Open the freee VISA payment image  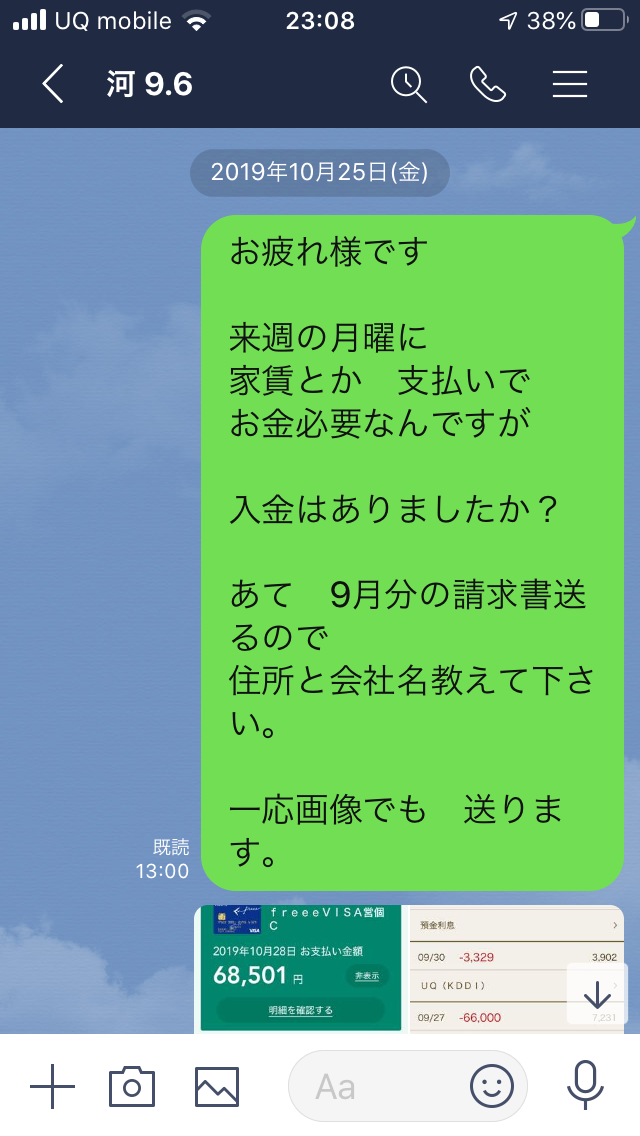302,967
